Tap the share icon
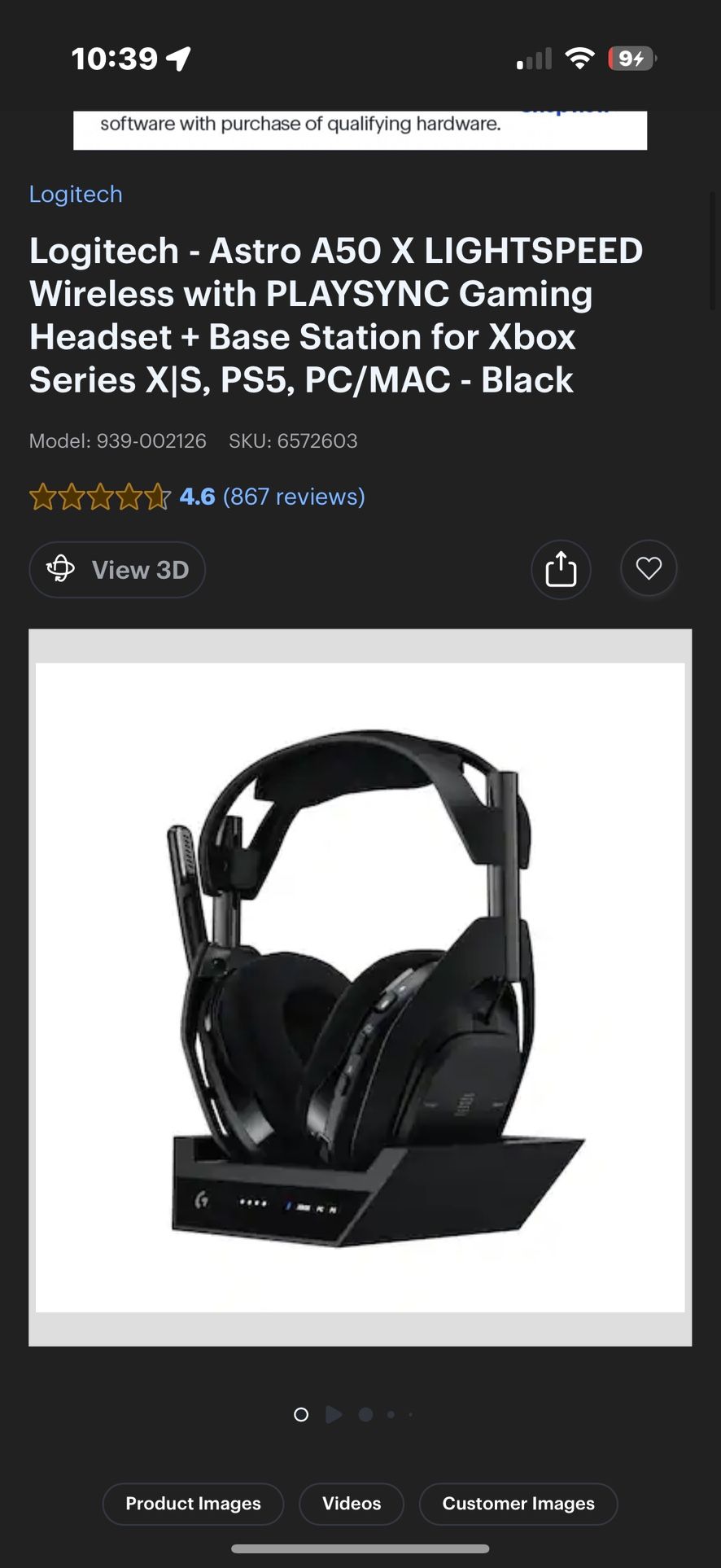The image size is (721, 1568). (561, 569)
